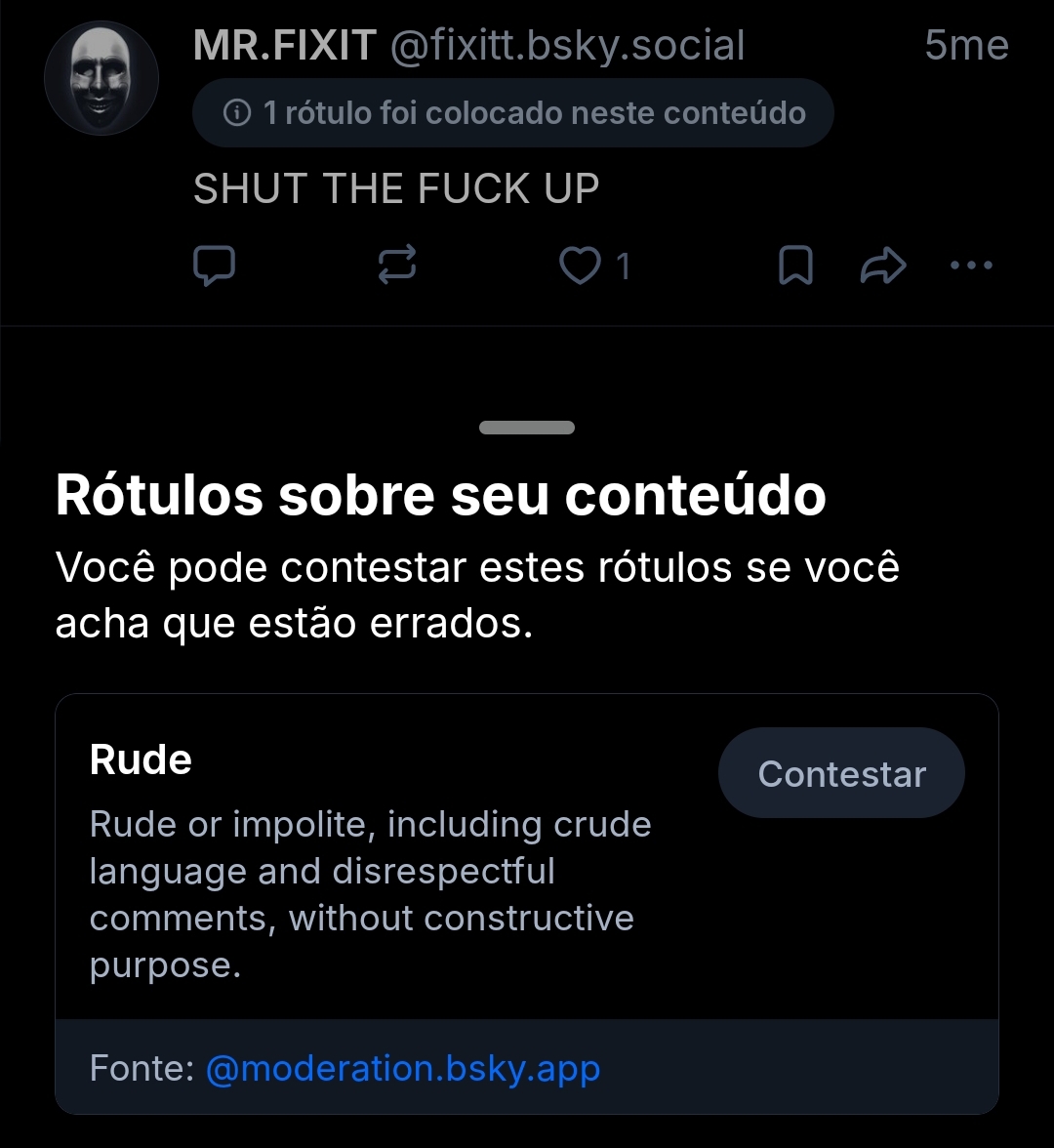Repost MR.FIXIT's post

tap(397, 266)
